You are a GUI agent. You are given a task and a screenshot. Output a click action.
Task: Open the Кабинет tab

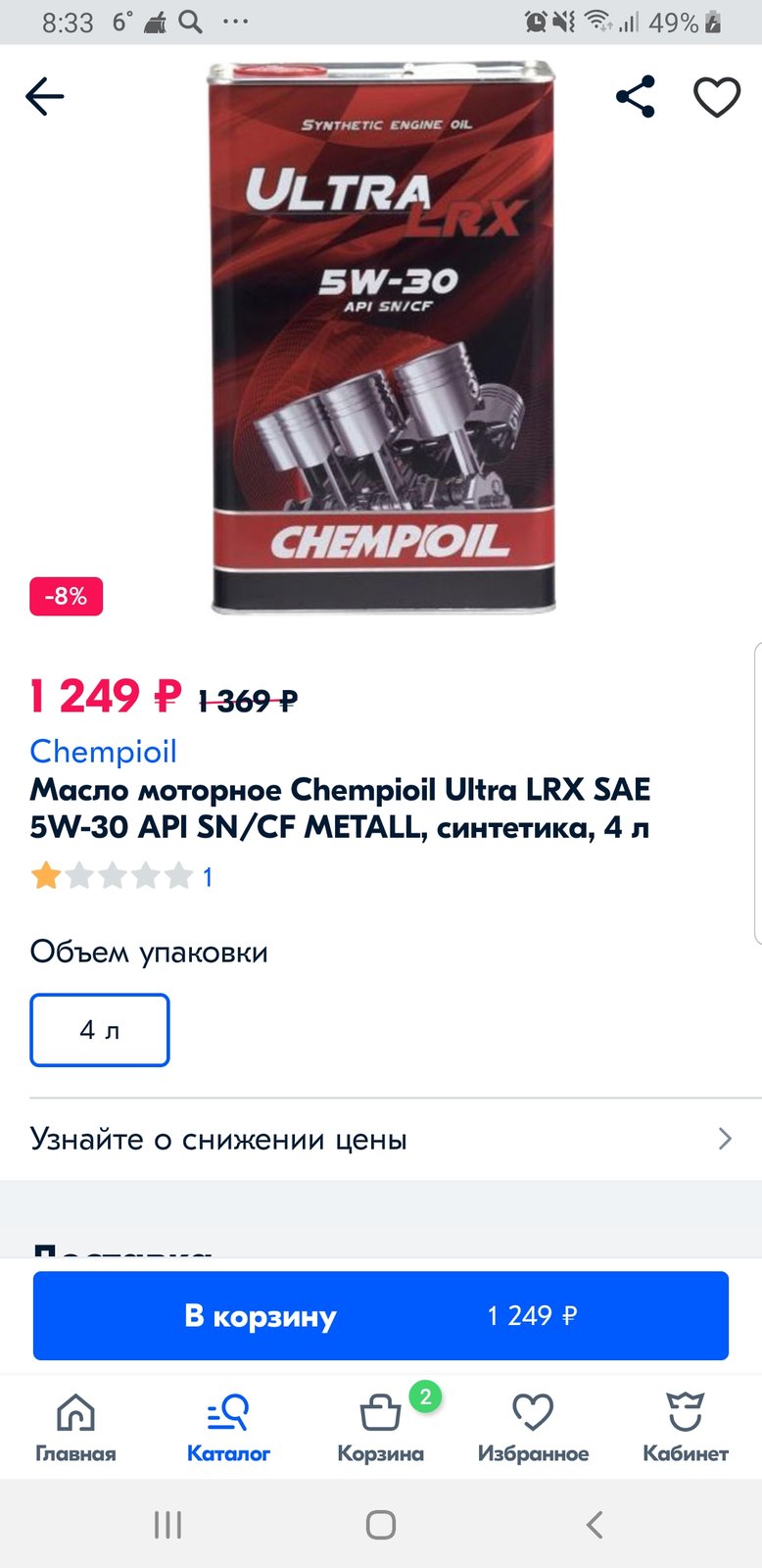[x=686, y=1427]
